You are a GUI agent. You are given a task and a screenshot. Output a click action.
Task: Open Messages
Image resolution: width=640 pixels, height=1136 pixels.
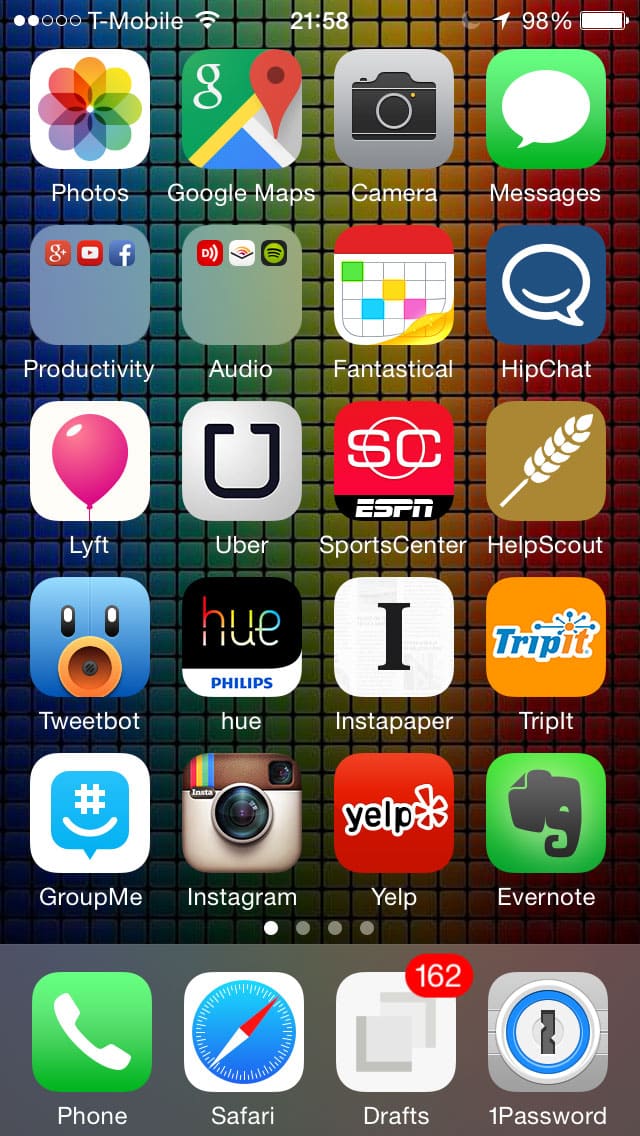tap(546, 109)
